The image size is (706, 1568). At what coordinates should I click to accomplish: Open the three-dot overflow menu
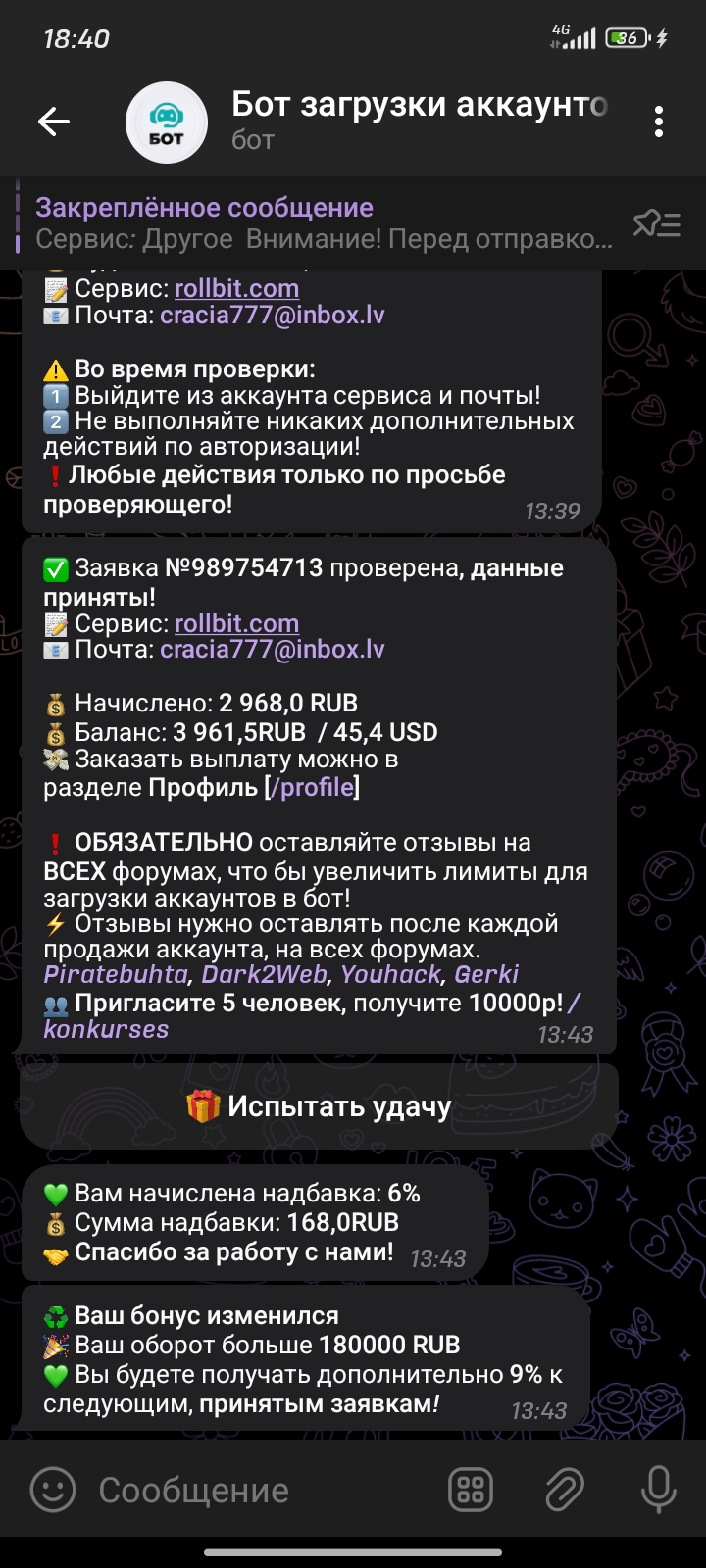pos(658,122)
